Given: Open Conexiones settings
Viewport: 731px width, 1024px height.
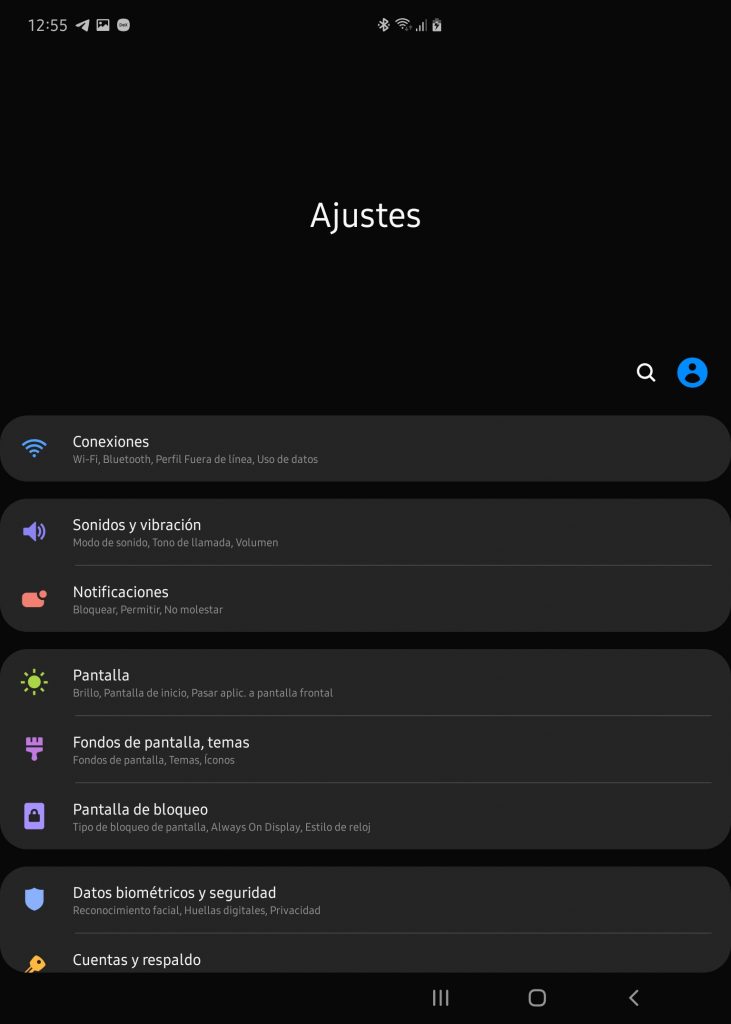Looking at the screenshot, I should coord(365,449).
